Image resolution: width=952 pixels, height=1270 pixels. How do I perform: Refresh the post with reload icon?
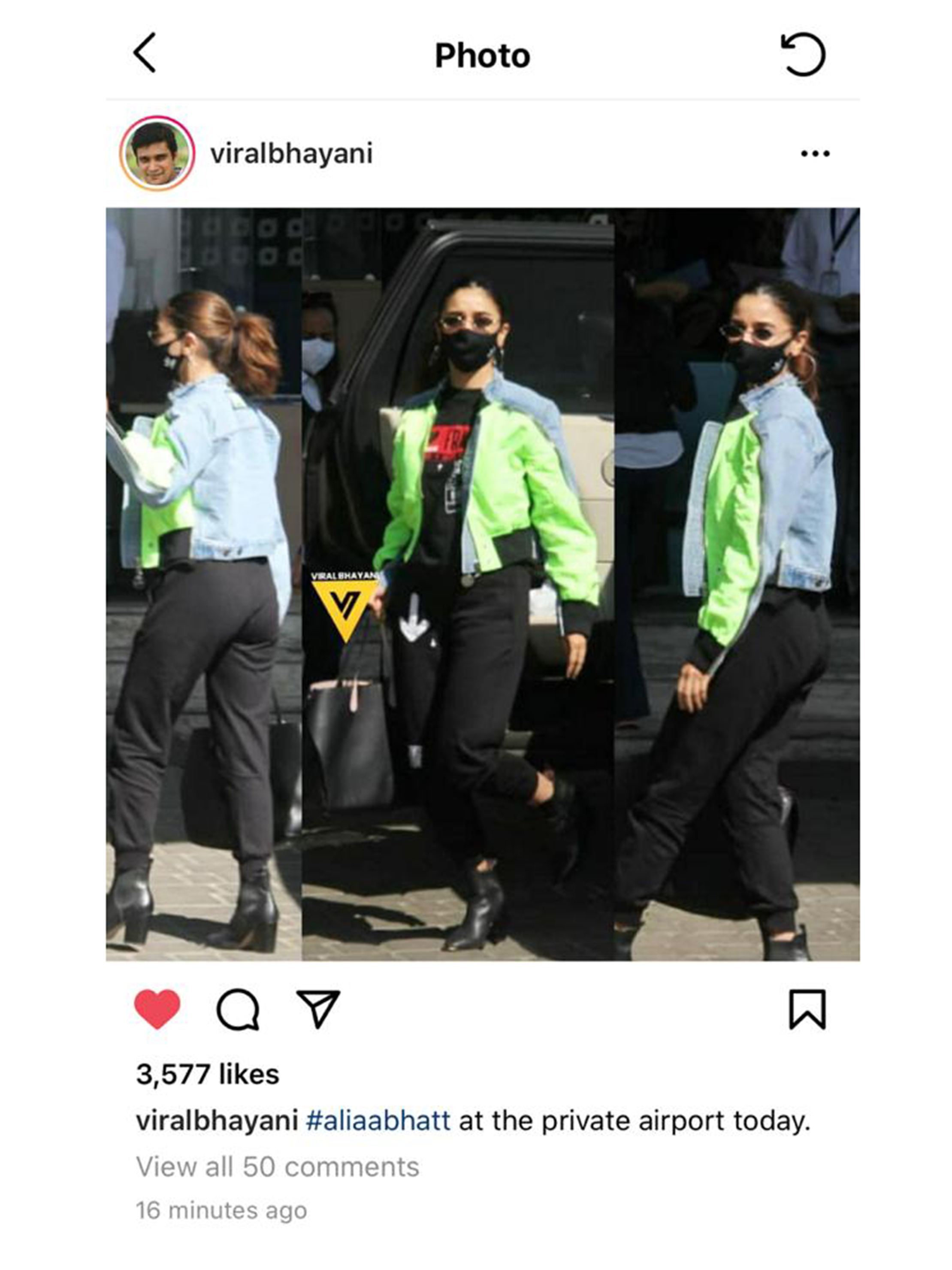803,55
